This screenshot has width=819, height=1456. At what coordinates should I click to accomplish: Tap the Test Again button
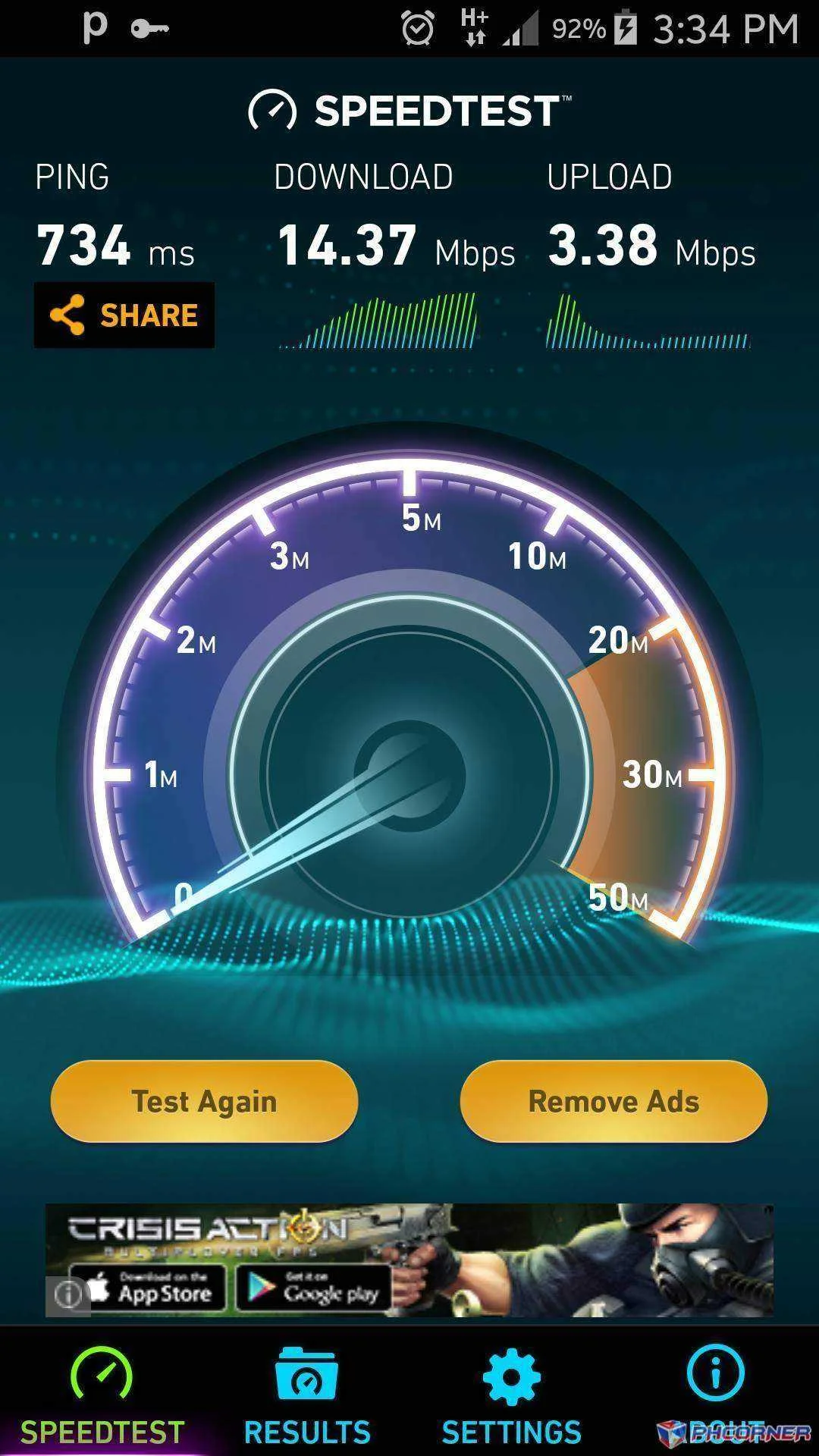[x=204, y=1101]
